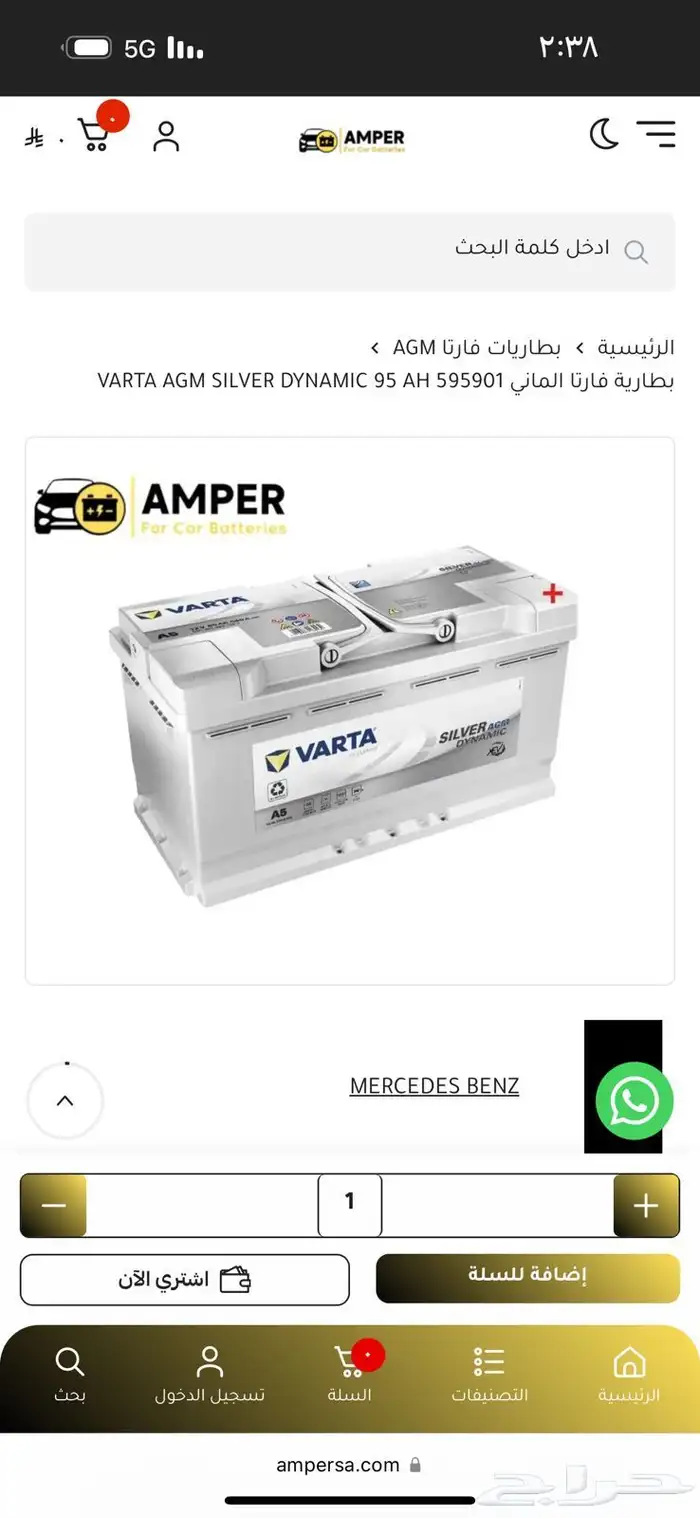This screenshot has width=700, height=1518.
Task: Tap إضافة للسلة add to cart
Action: tap(527, 1278)
